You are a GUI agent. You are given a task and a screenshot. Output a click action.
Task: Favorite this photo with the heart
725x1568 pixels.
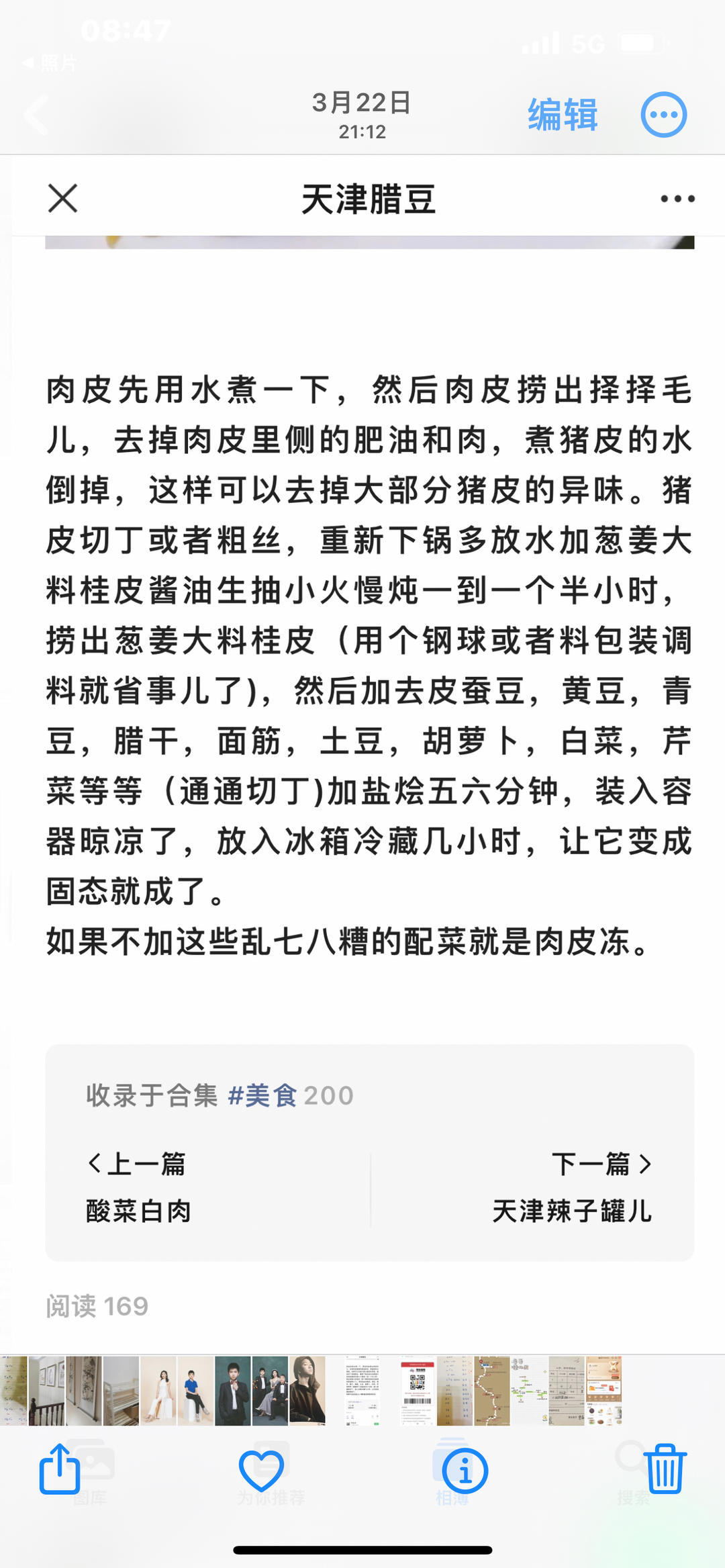click(261, 1470)
